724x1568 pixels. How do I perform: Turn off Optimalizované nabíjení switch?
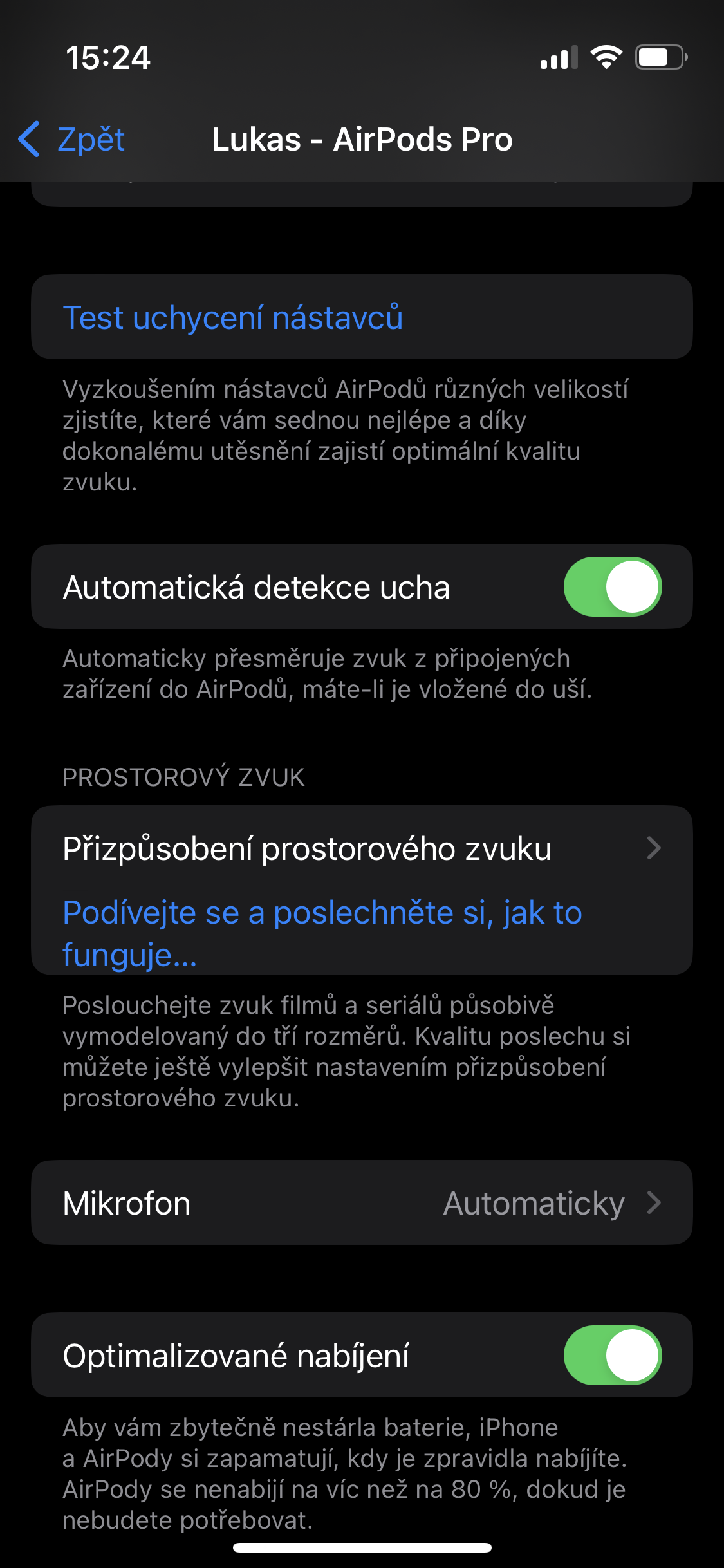coord(612,1355)
